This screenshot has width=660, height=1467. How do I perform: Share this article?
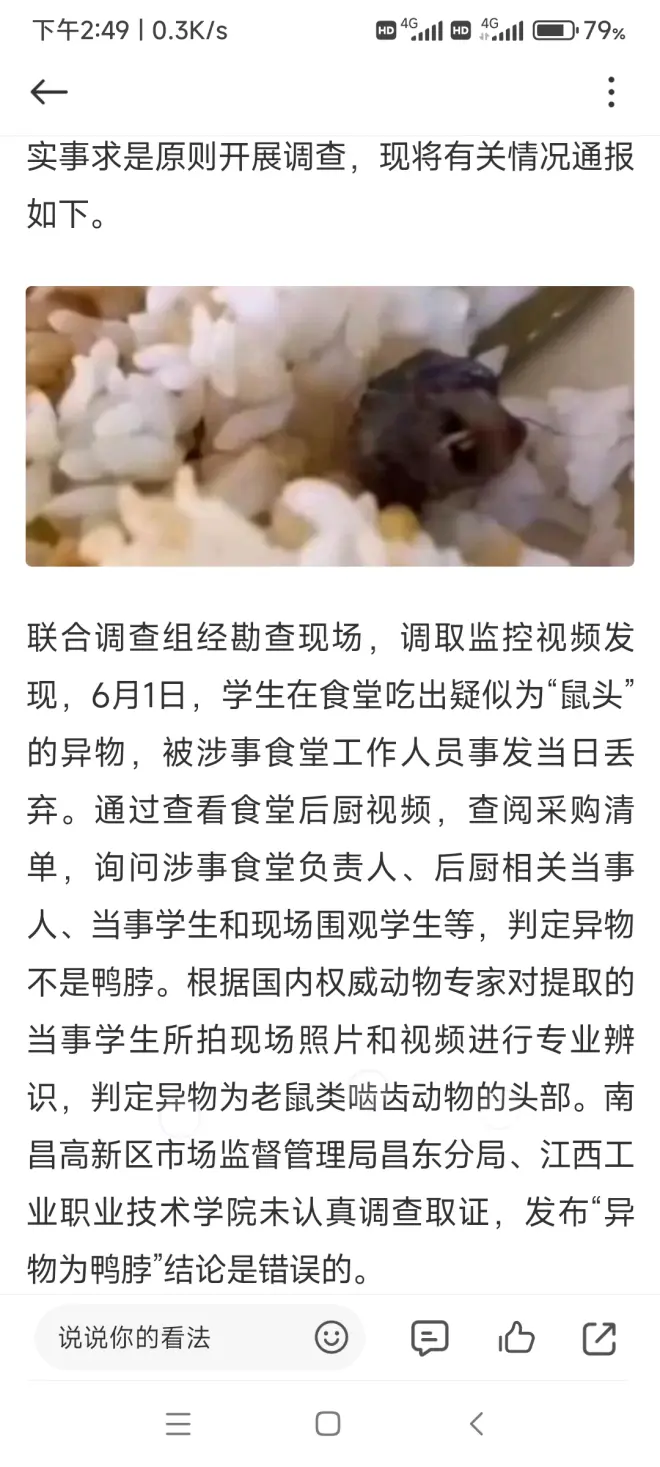pos(599,1338)
